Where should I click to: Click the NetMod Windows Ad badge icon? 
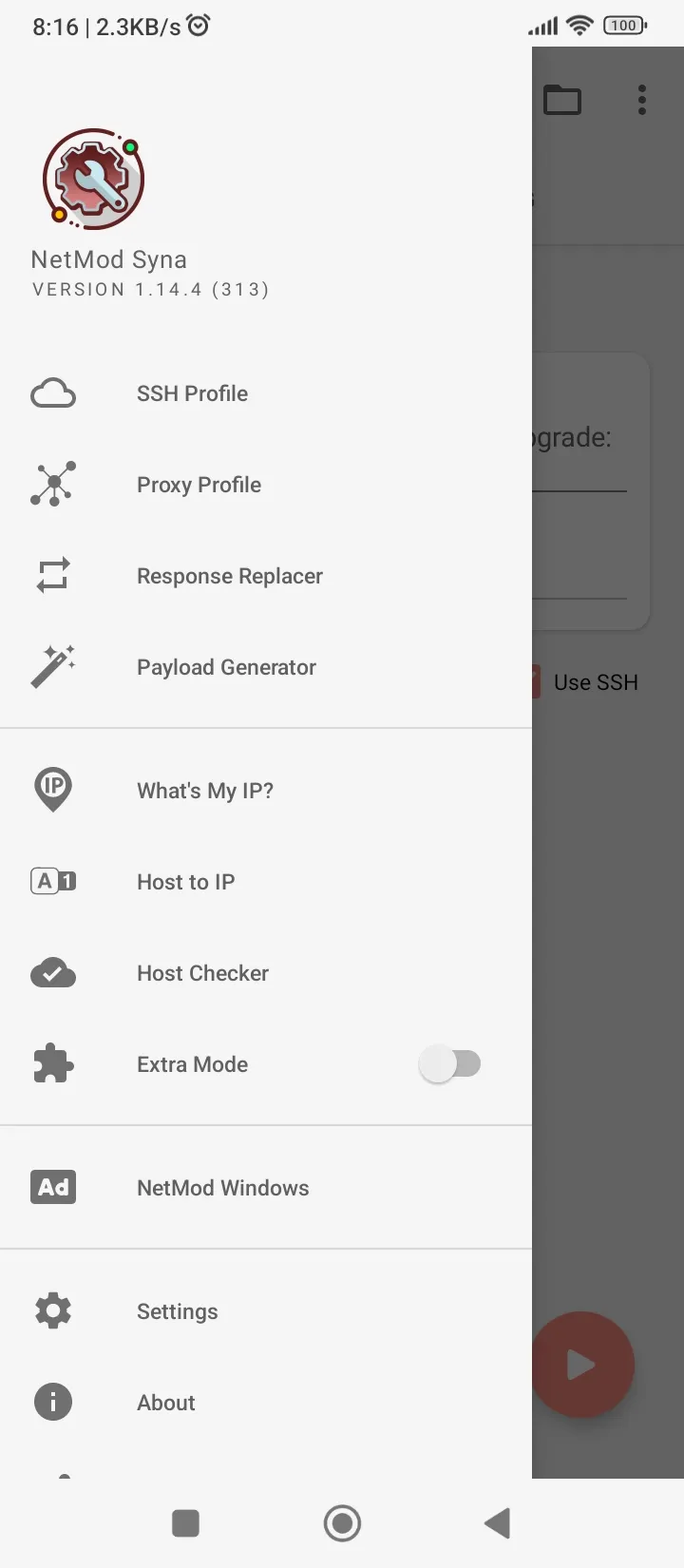(x=52, y=1187)
